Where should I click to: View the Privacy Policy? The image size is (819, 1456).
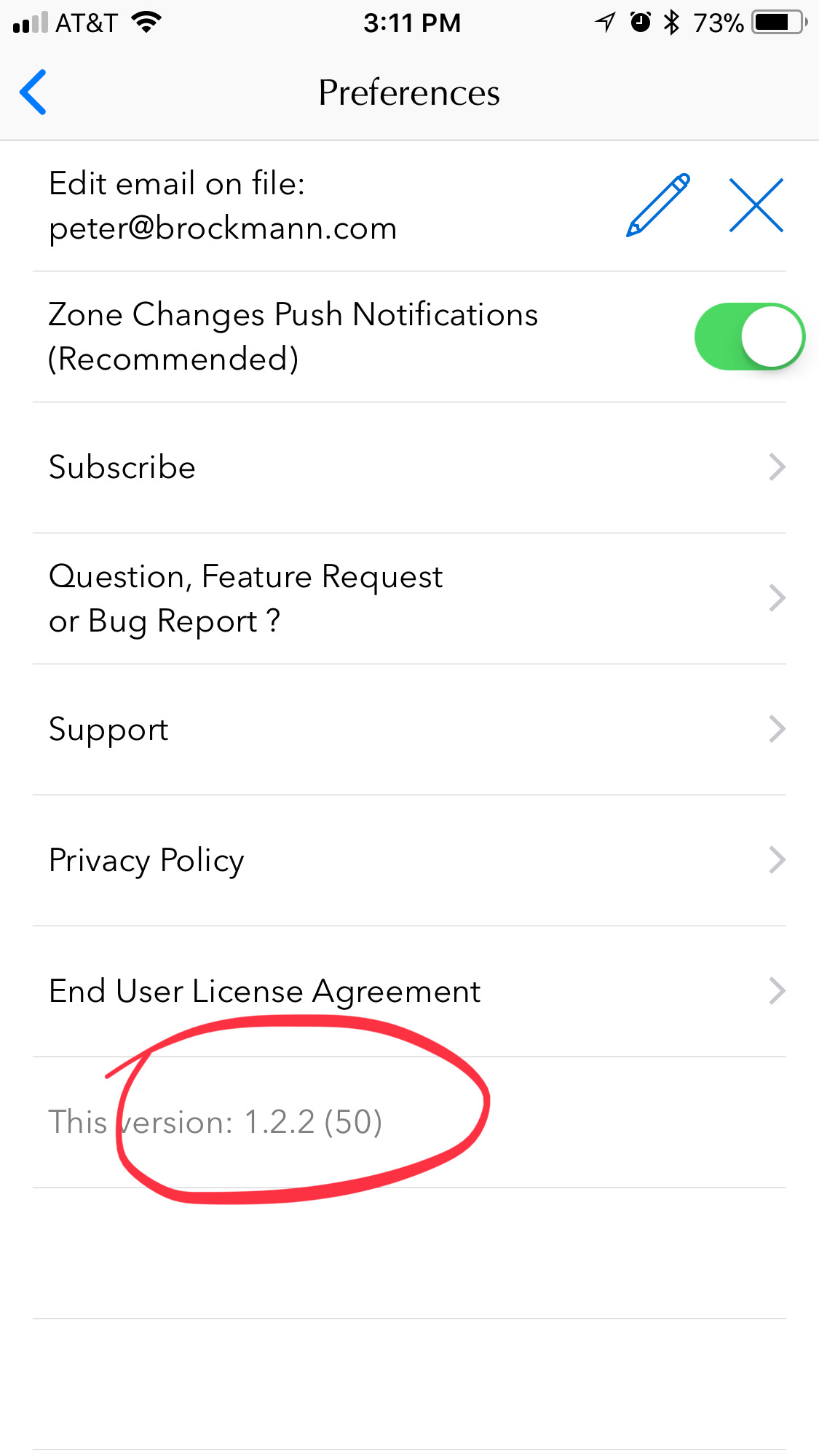409,860
